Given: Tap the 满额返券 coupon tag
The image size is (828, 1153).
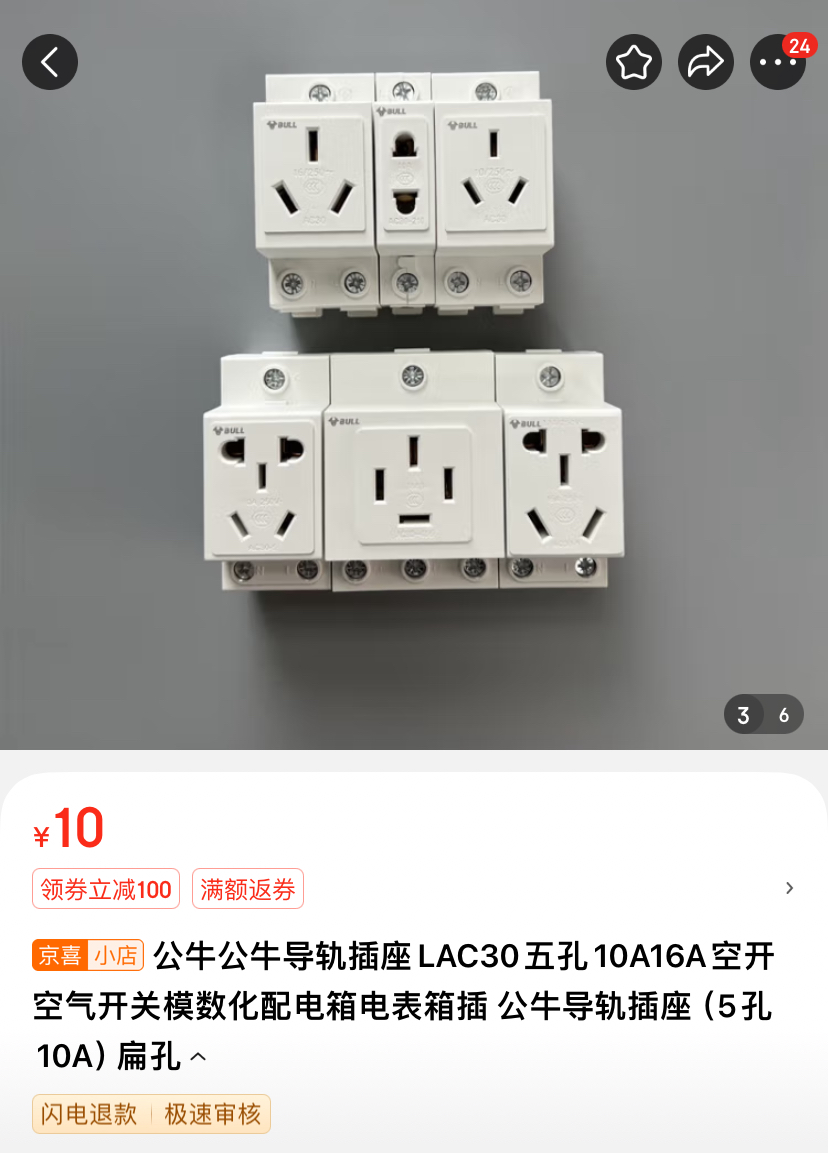Looking at the screenshot, I should [248, 889].
